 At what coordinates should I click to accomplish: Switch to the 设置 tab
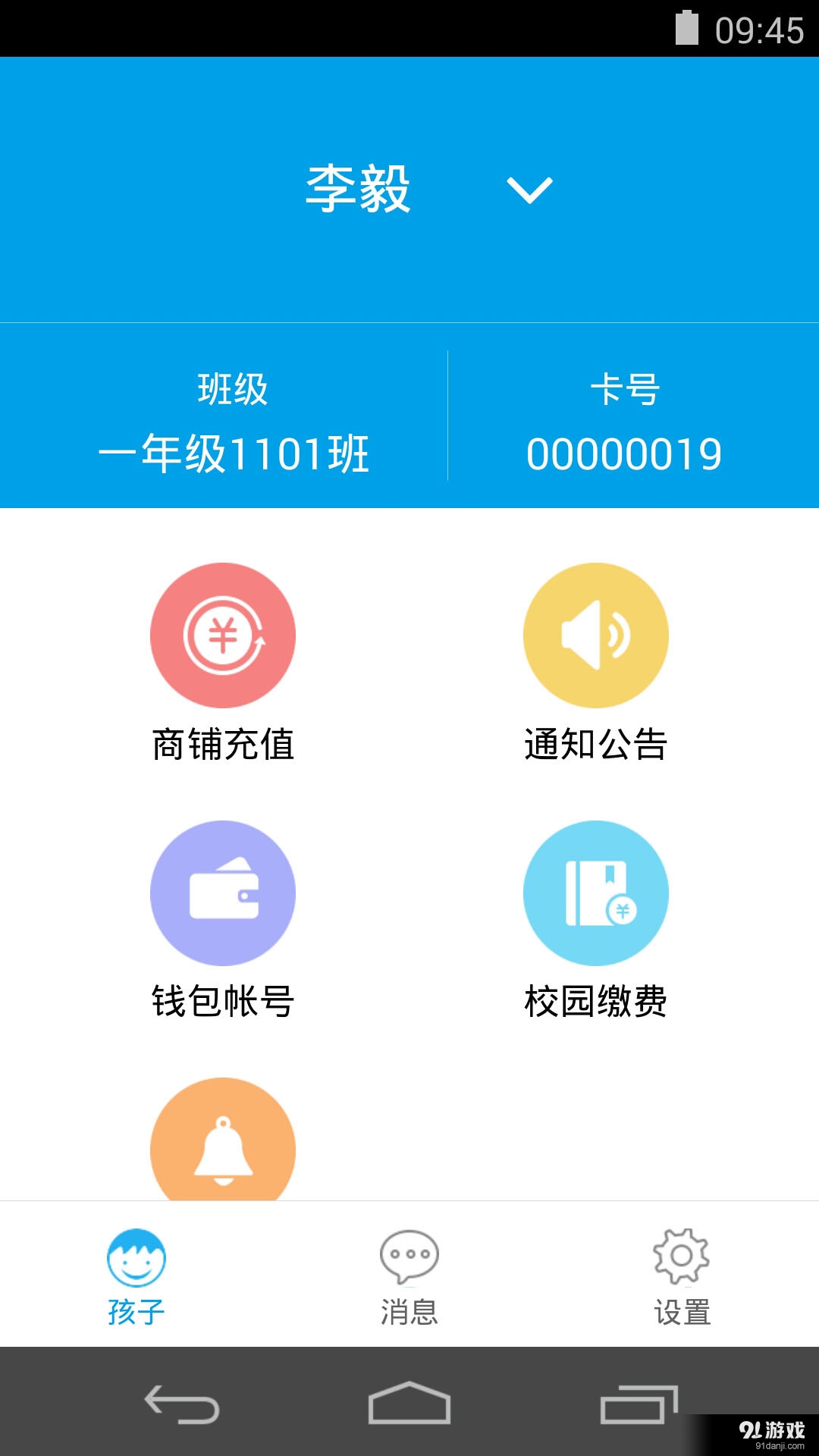coord(681,1274)
